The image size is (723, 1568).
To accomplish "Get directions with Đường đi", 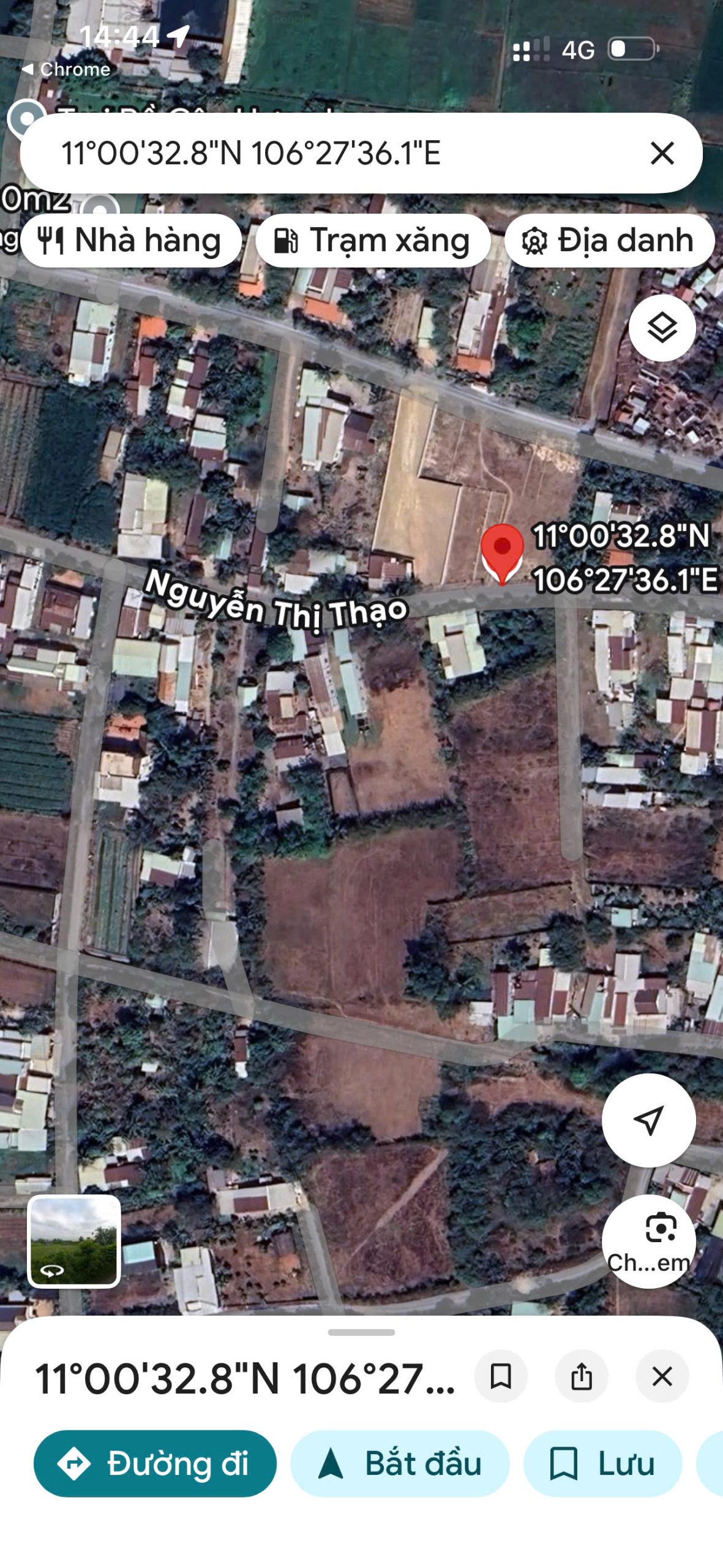I will pos(155,1464).
